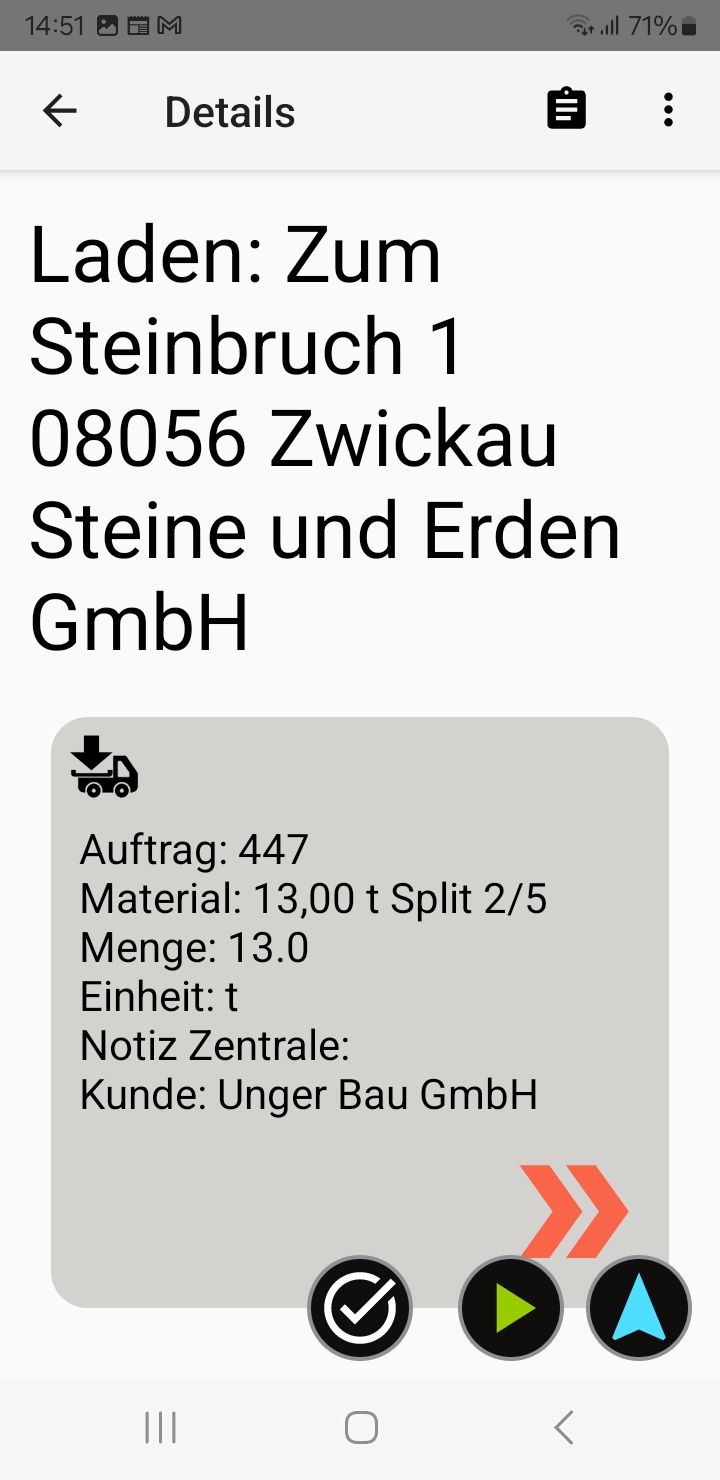Viewport: 720px width, 1480px height.
Task: Tap the orange double chevron on the card
Action: coord(570,1210)
